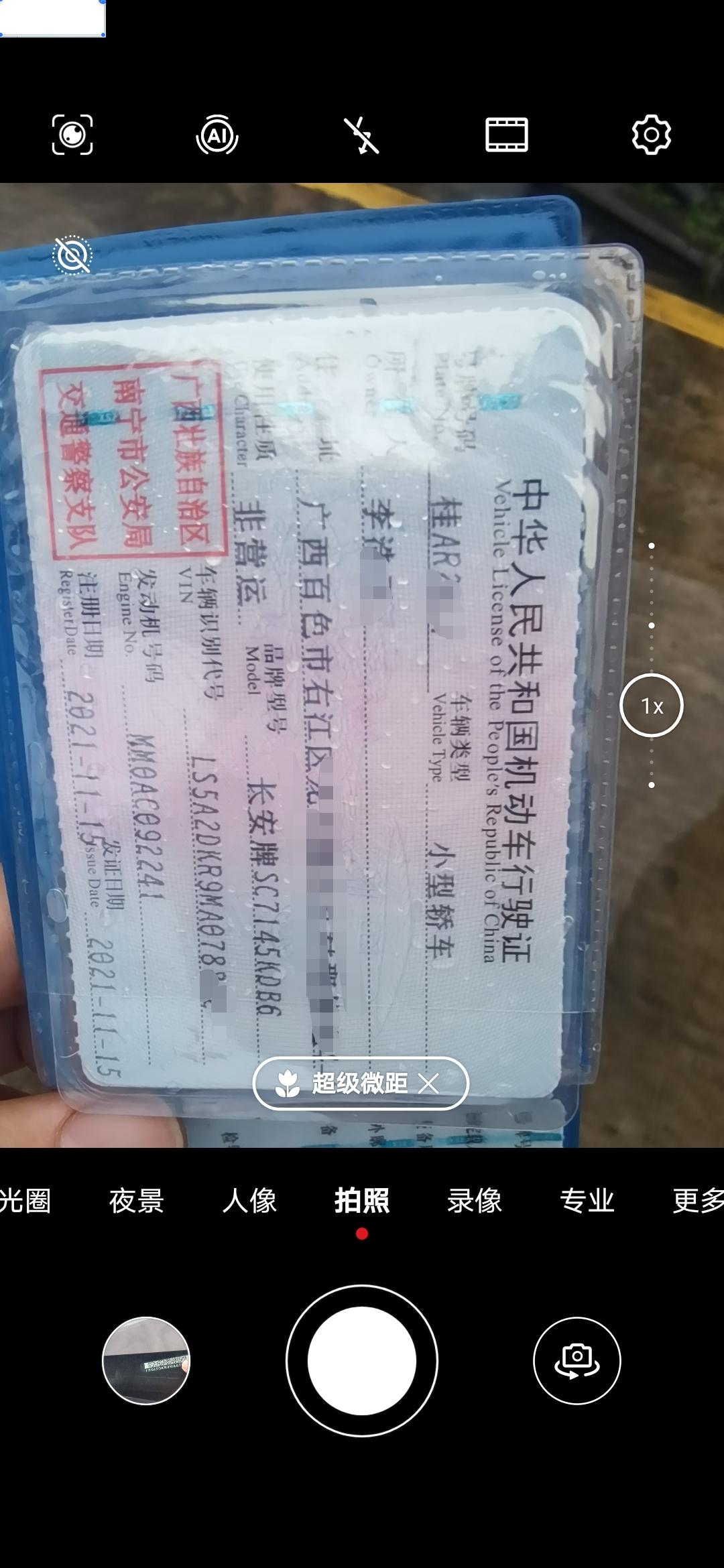Take a photo with the shutter button
724x1568 pixels.
click(362, 1361)
